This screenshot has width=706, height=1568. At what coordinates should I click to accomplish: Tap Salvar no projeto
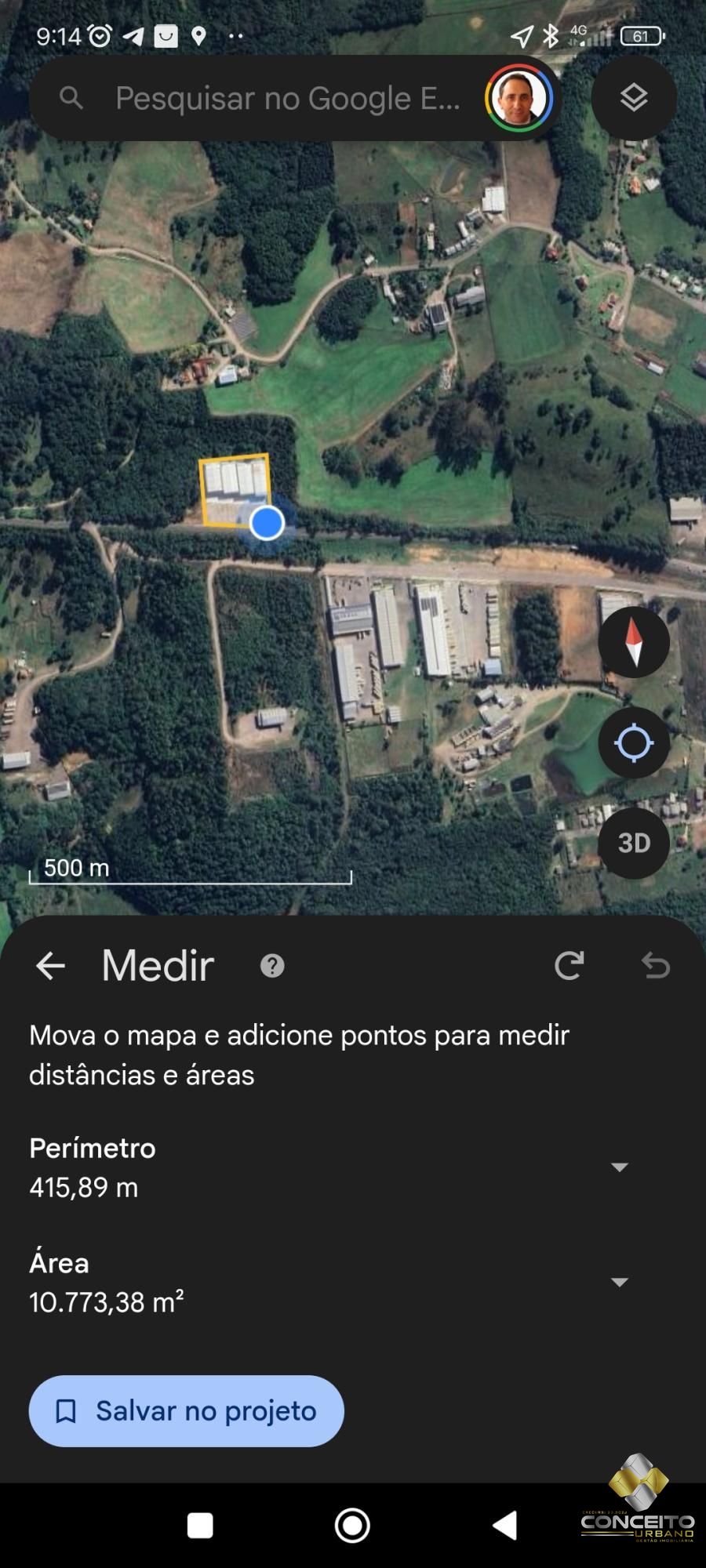tap(187, 1411)
